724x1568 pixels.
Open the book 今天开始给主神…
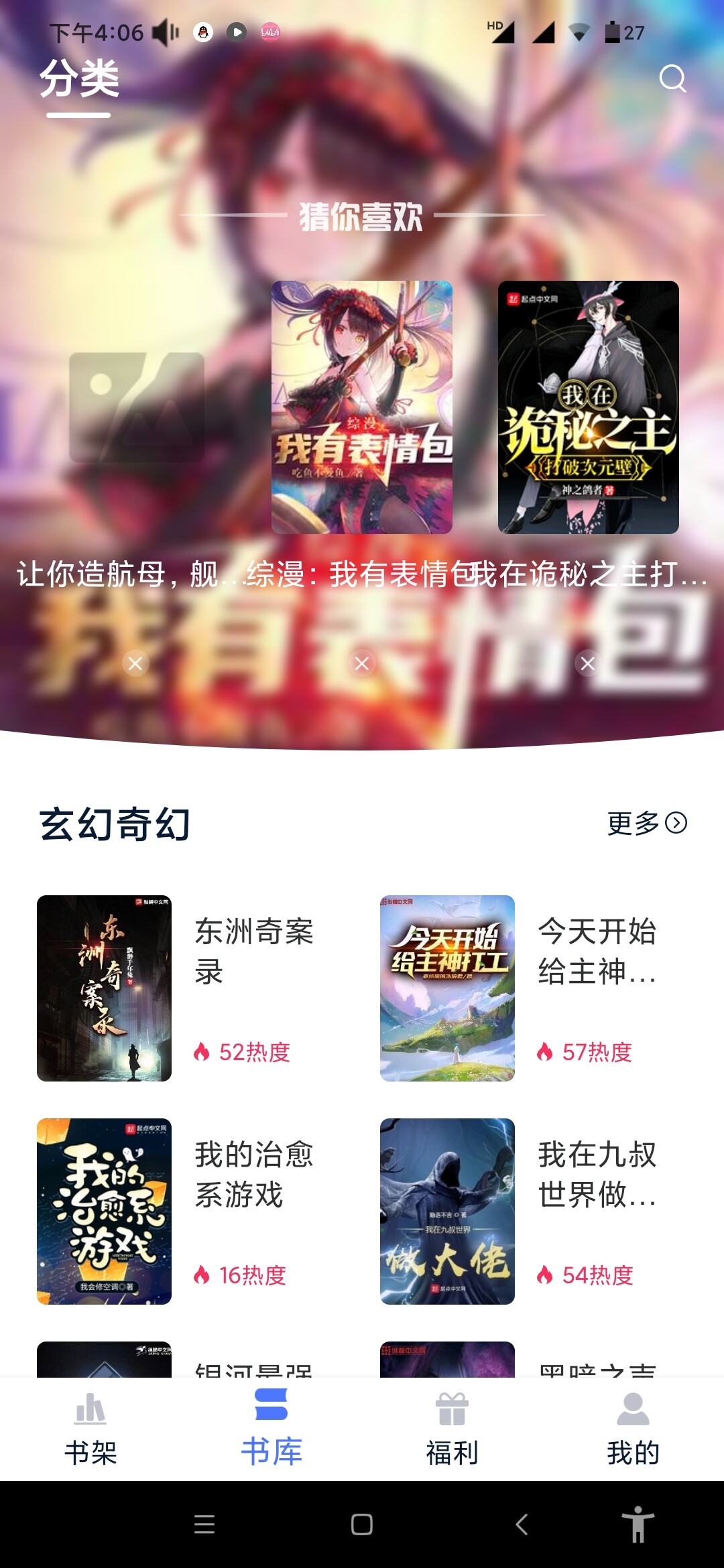point(447,988)
